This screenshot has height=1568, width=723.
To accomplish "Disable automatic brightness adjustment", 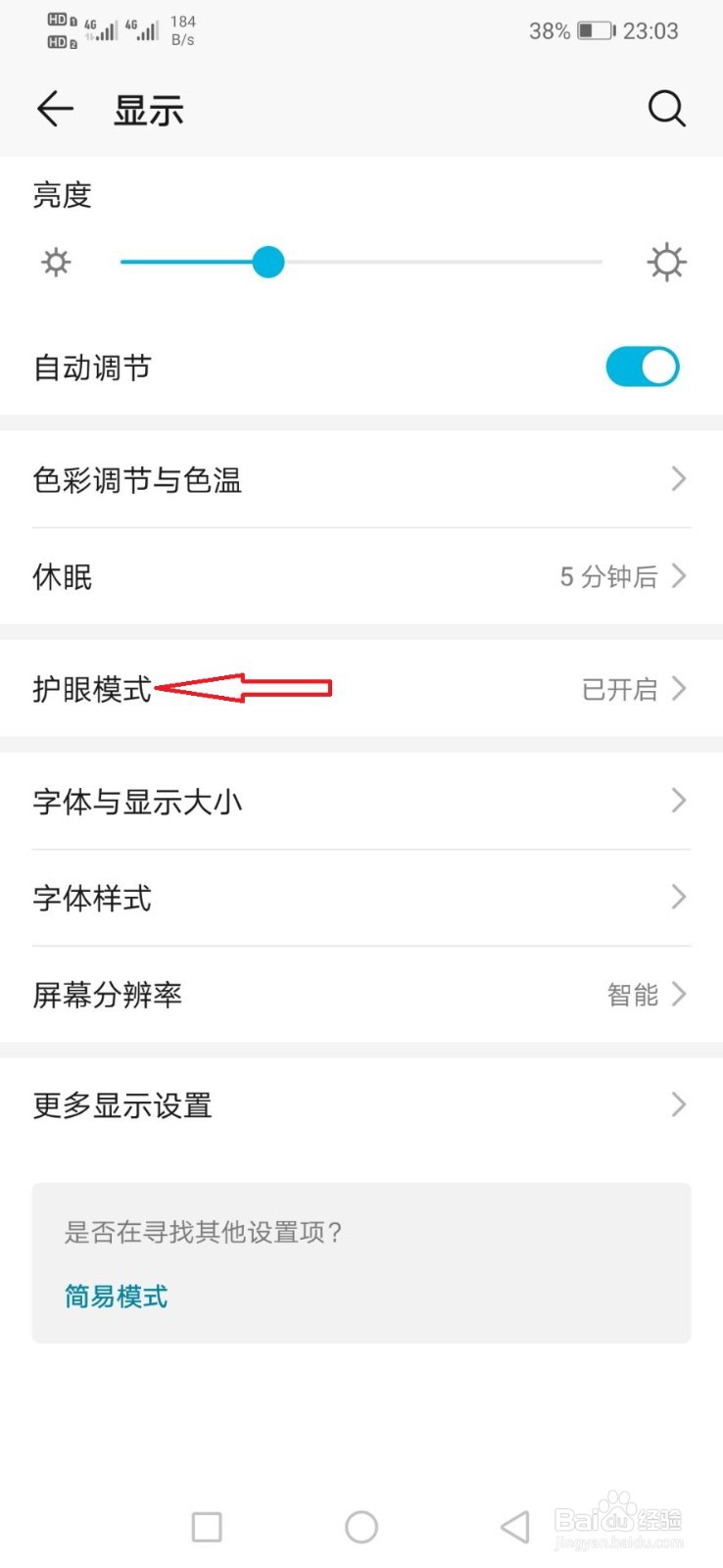I will [644, 366].
